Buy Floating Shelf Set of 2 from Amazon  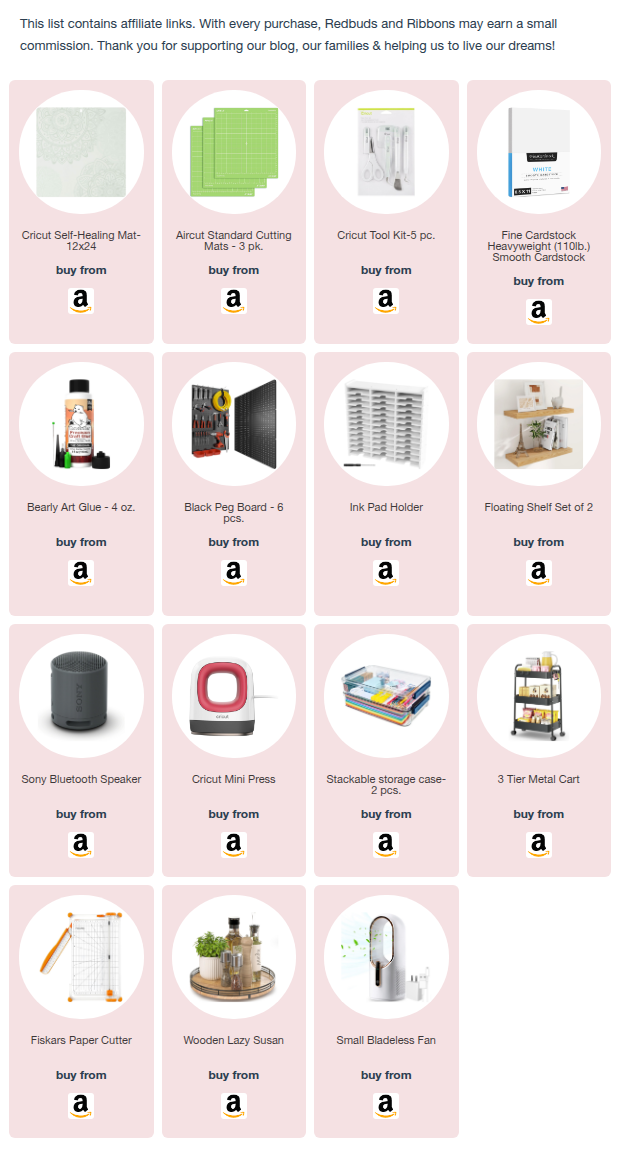pos(538,573)
